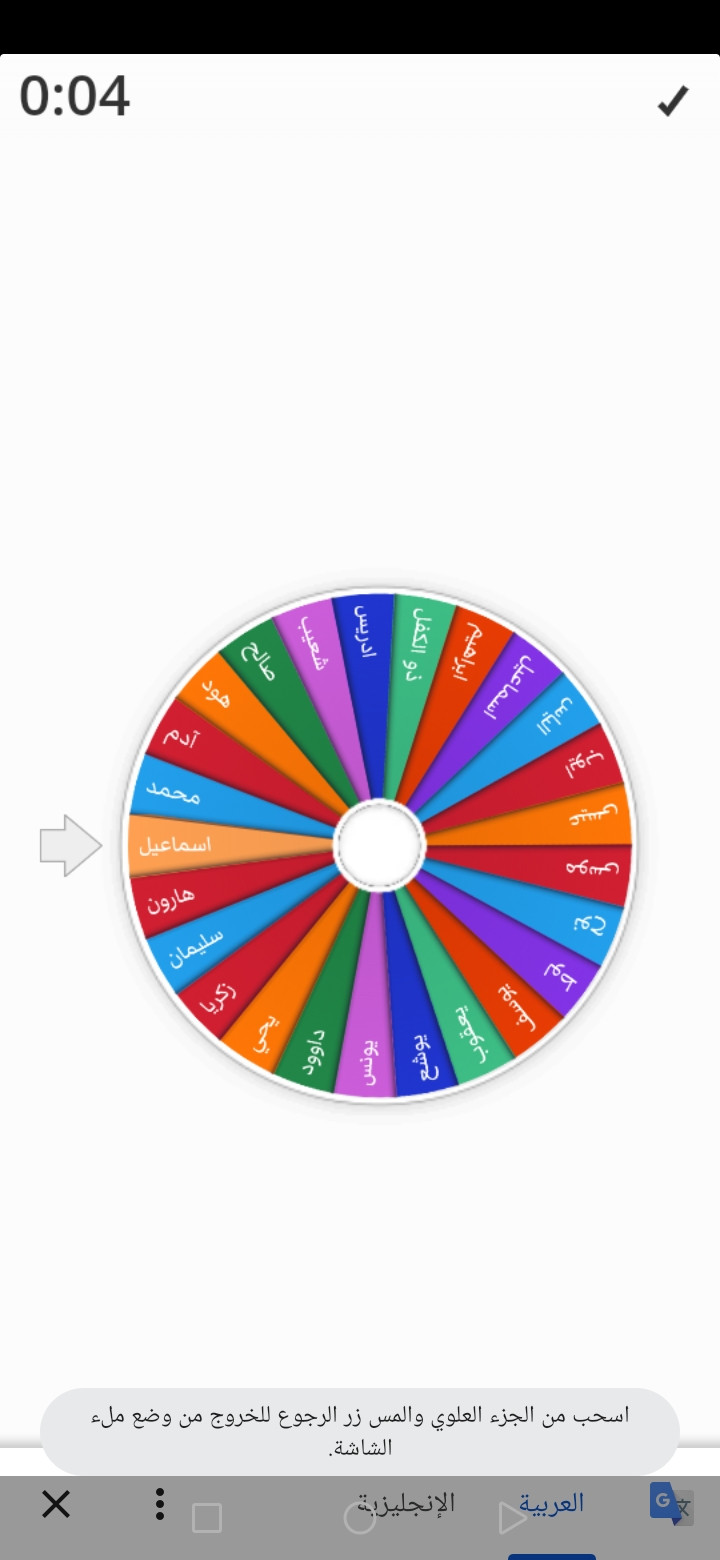The width and height of the screenshot is (720, 1560).
Task: Tap the Google Translate icon
Action: click(x=670, y=1503)
